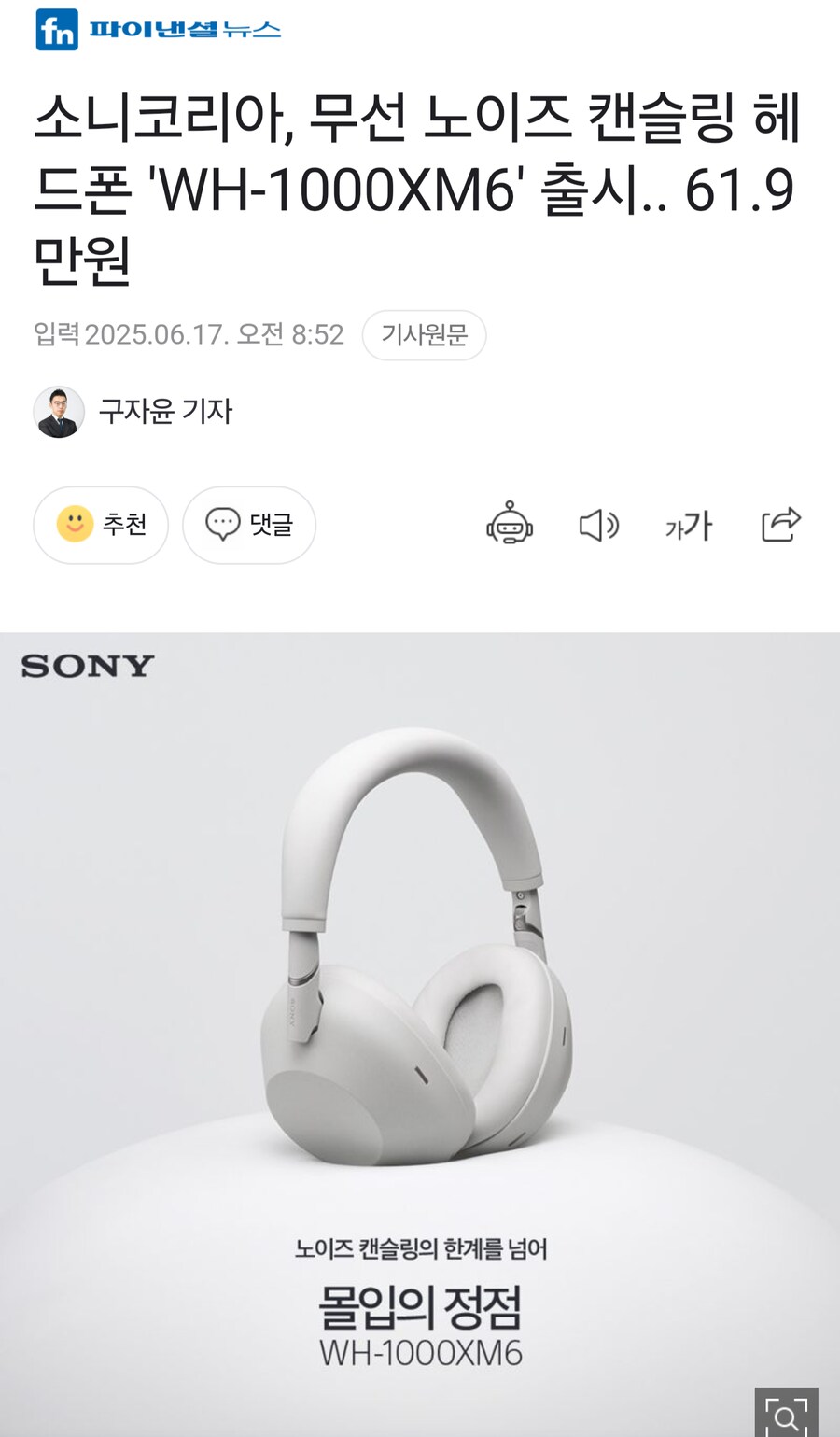Screen dimensions: 840x1437
Task: Click the 몰입의 정점 caption area
Action: click(x=420, y=1307)
